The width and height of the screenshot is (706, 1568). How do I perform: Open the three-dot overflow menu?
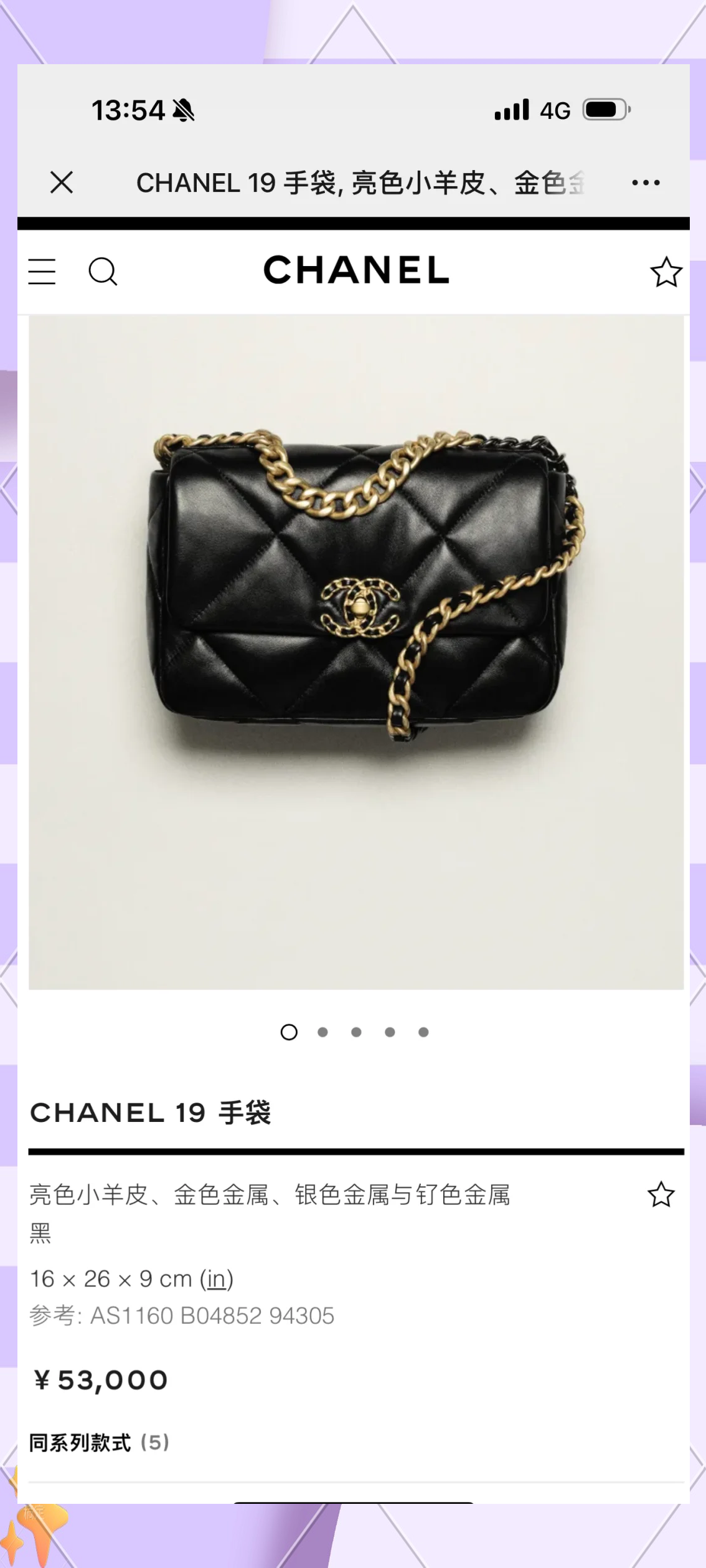(x=646, y=183)
